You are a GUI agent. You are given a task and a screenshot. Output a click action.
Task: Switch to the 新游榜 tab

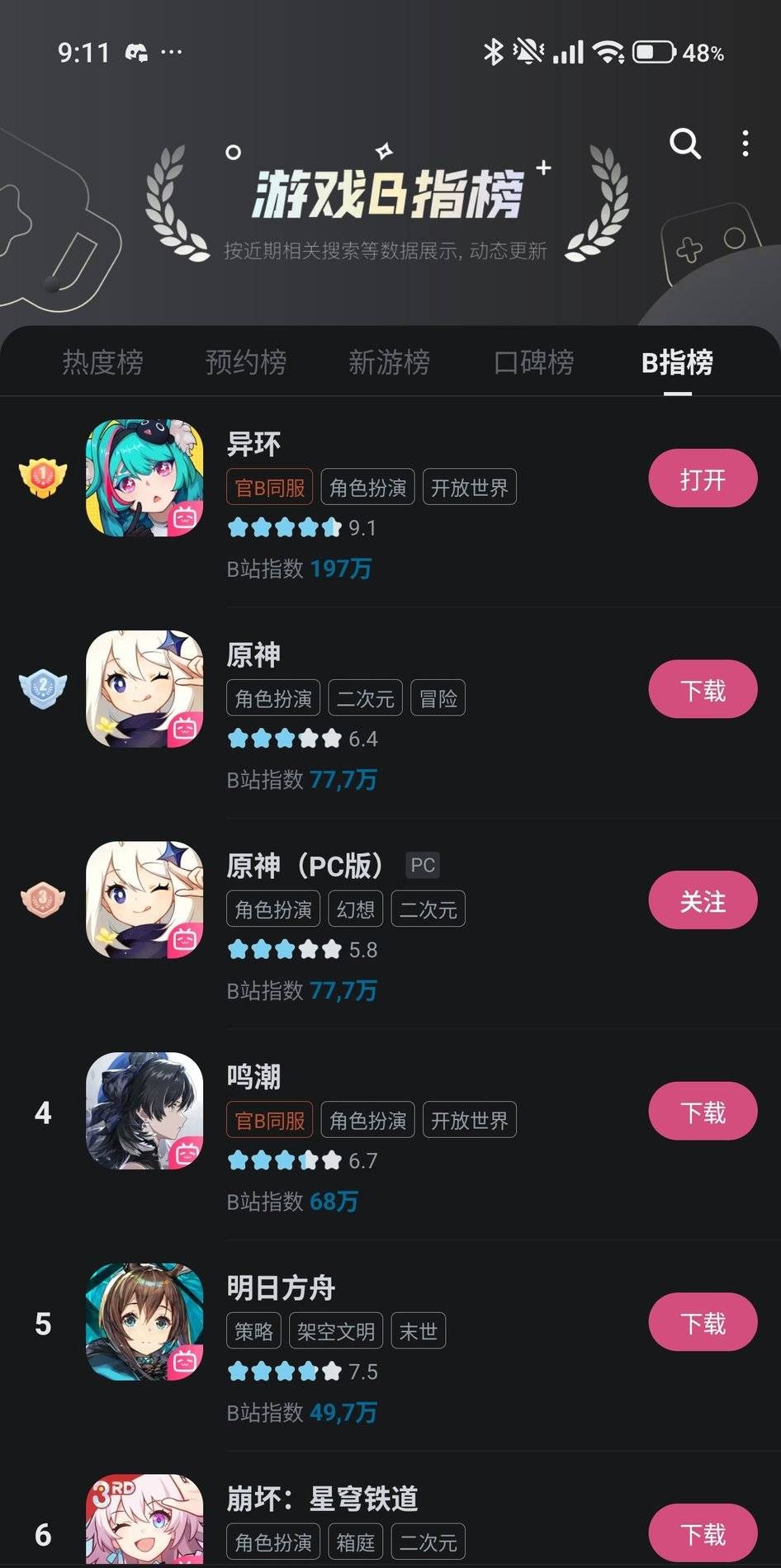[x=389, y=361]
